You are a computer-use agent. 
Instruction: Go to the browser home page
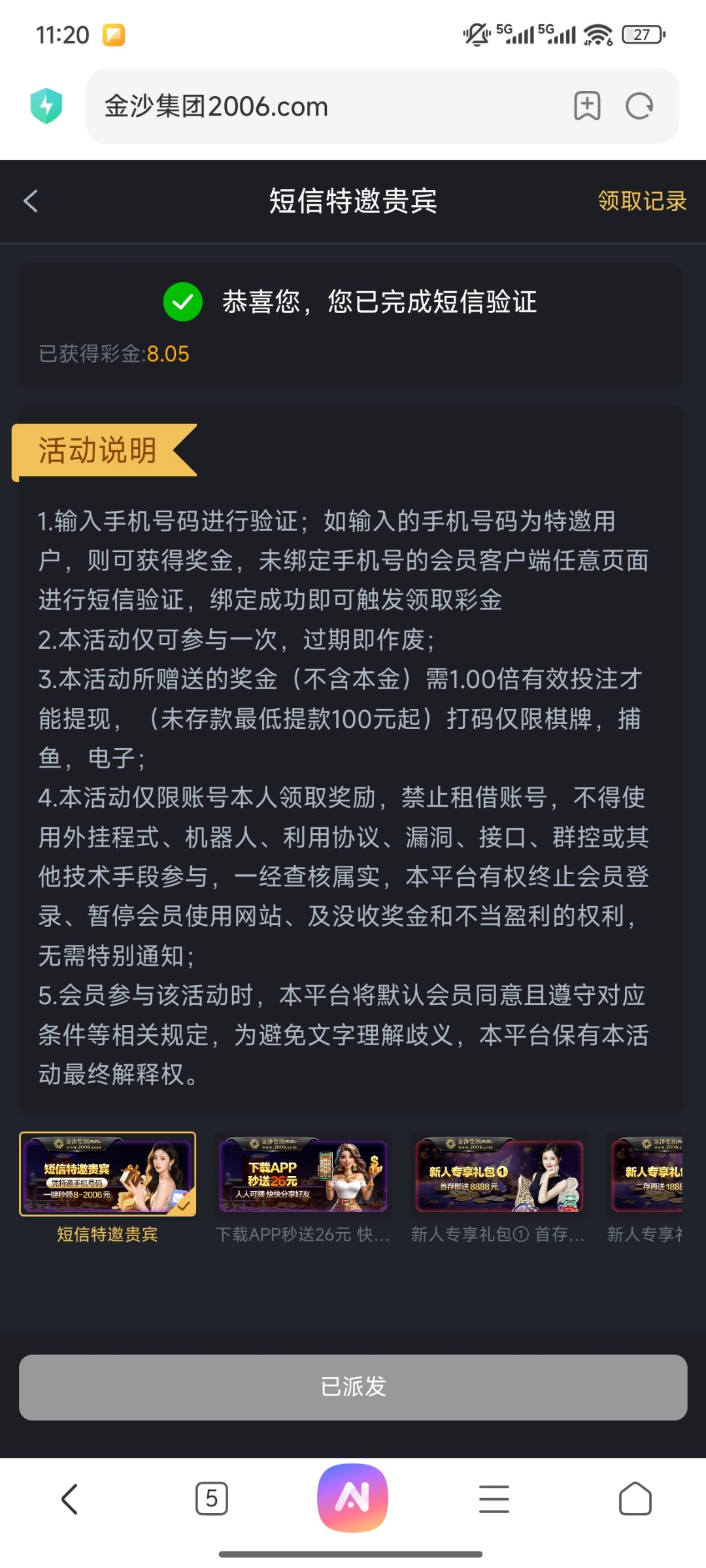pyautogui.click(x=635, y=1499)
